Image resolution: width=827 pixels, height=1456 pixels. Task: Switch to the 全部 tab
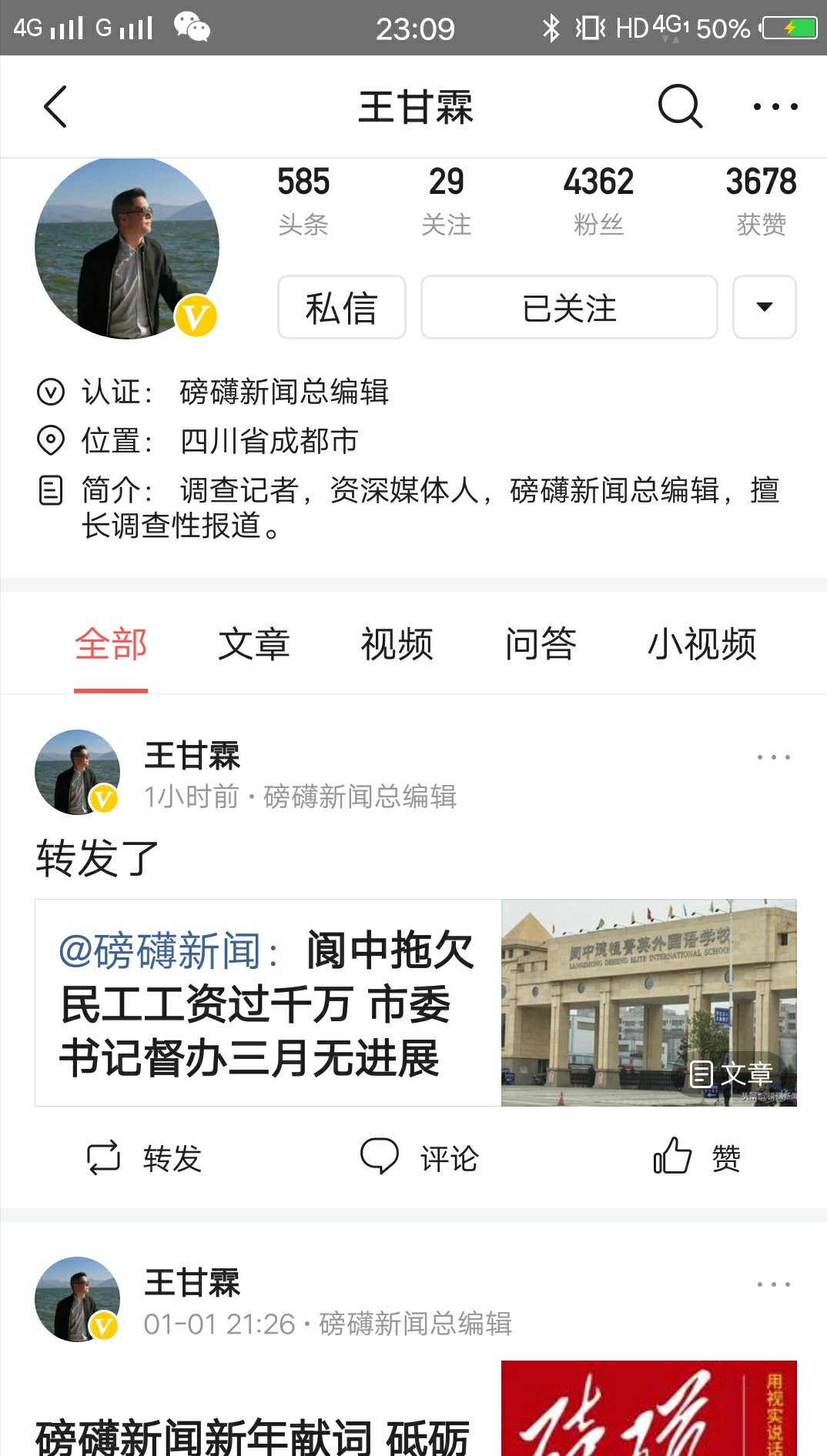pyautogui.click(x=111, y=644)
